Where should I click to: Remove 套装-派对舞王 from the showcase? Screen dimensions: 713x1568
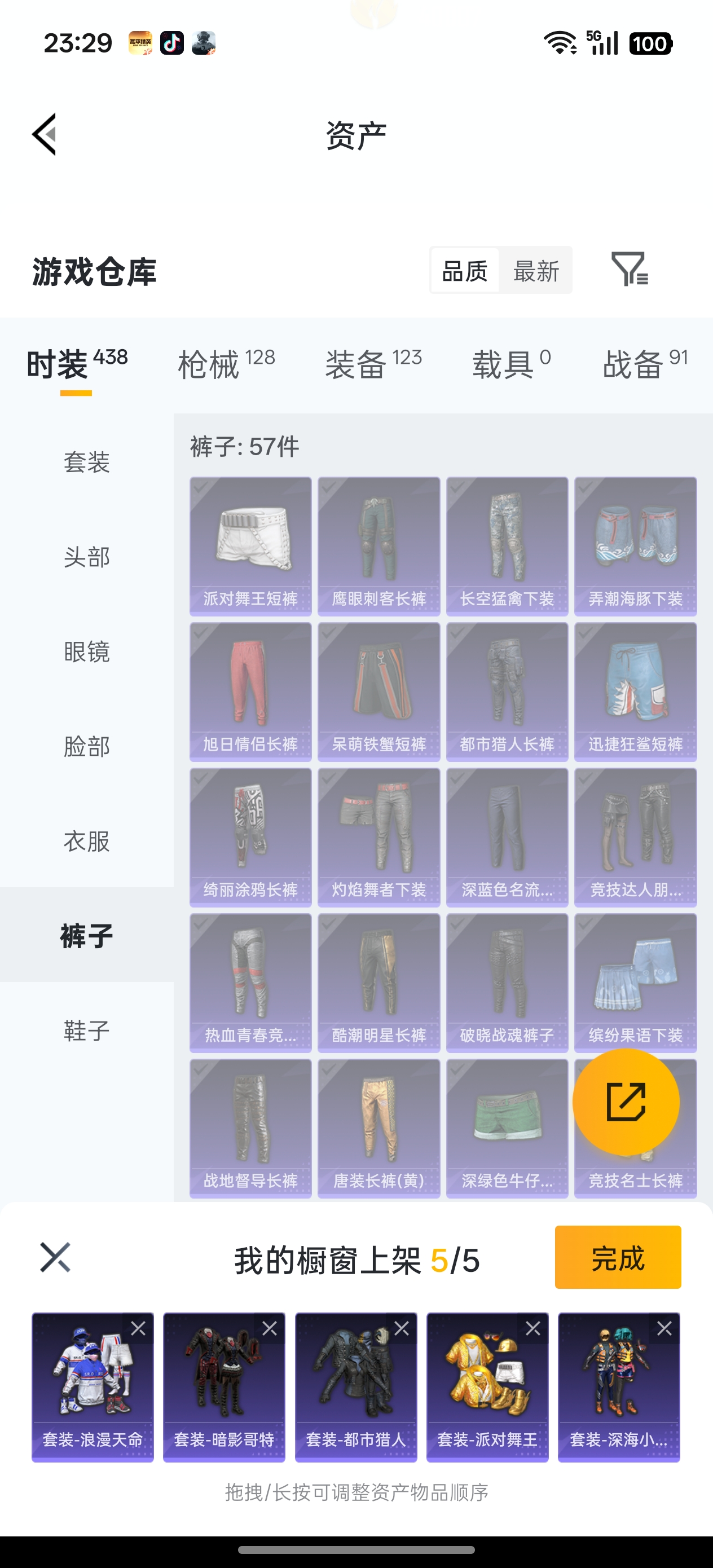[532, 1329]
